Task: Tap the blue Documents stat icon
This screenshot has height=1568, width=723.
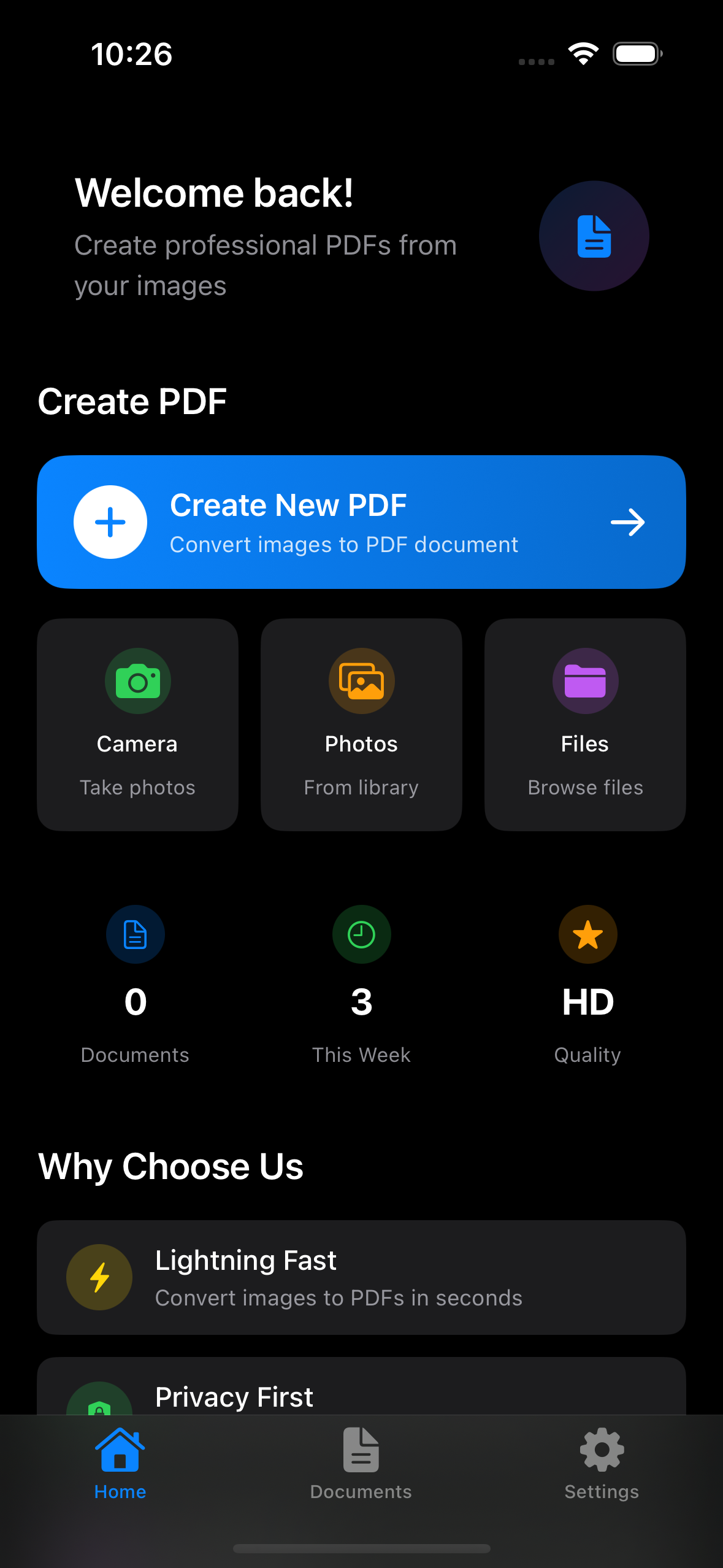Action: pos(135,934)
